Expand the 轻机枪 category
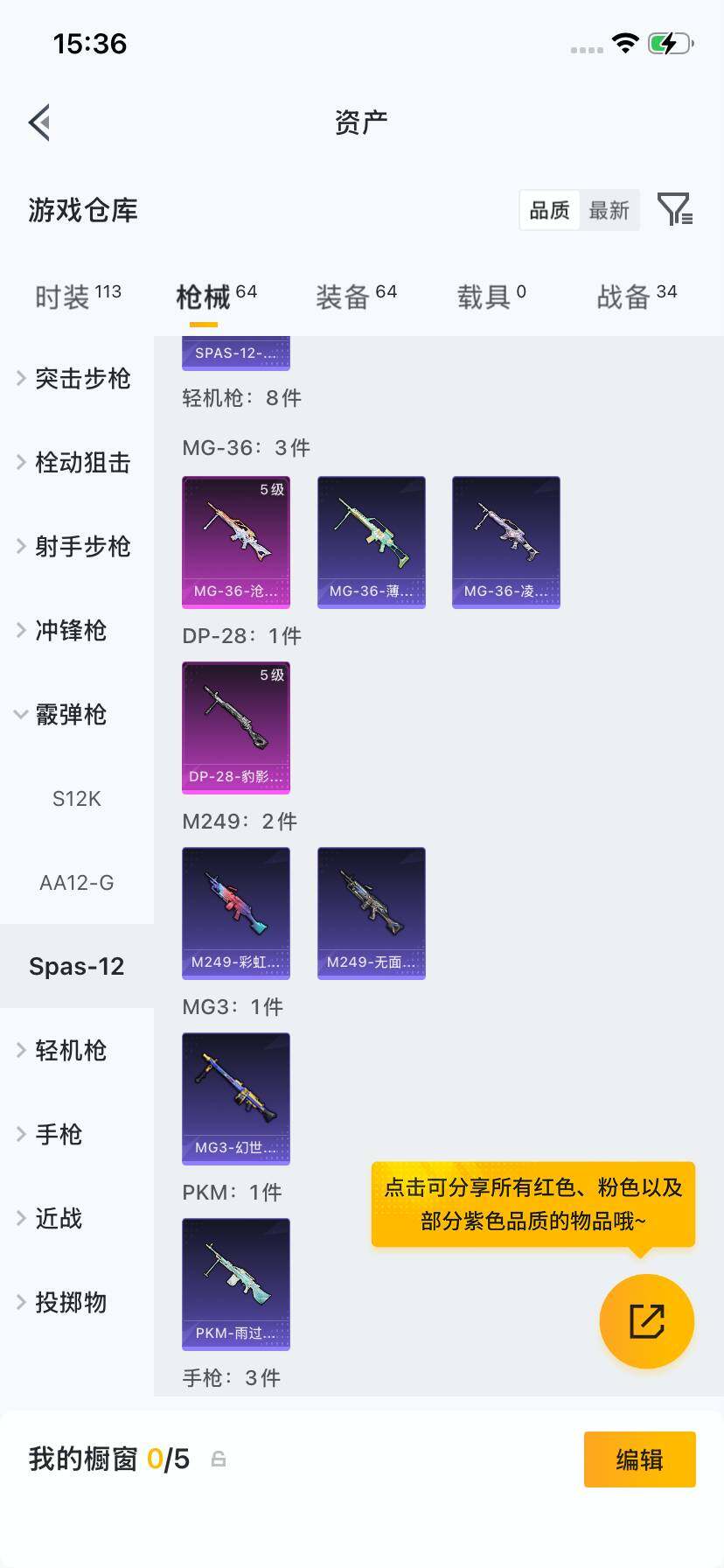The height and width of the screenshot is (1568, 724). (x=70, y=1050)
